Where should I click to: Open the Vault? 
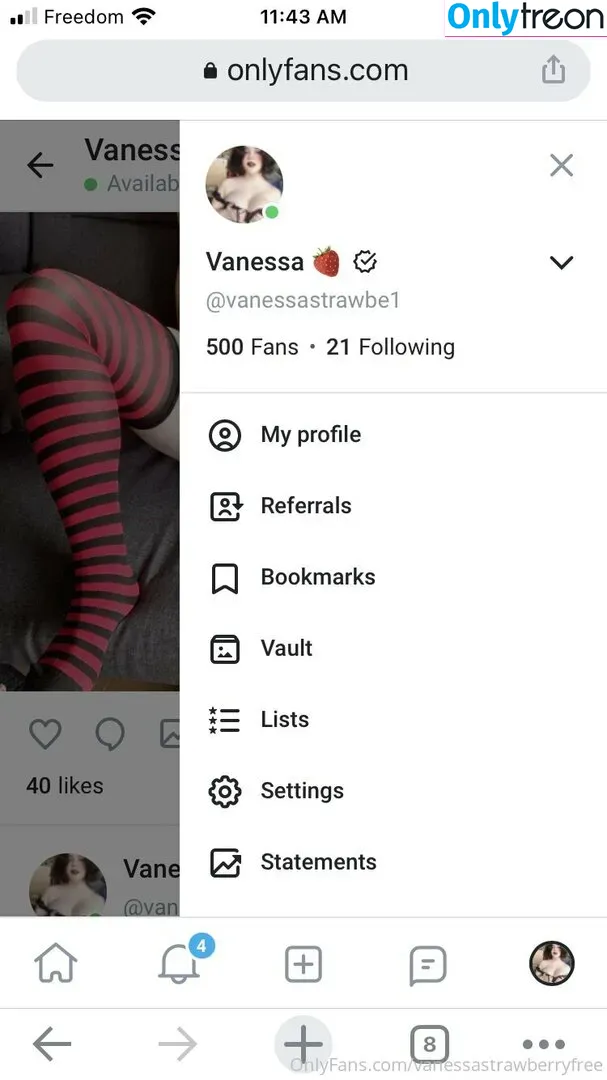point(286,648)
